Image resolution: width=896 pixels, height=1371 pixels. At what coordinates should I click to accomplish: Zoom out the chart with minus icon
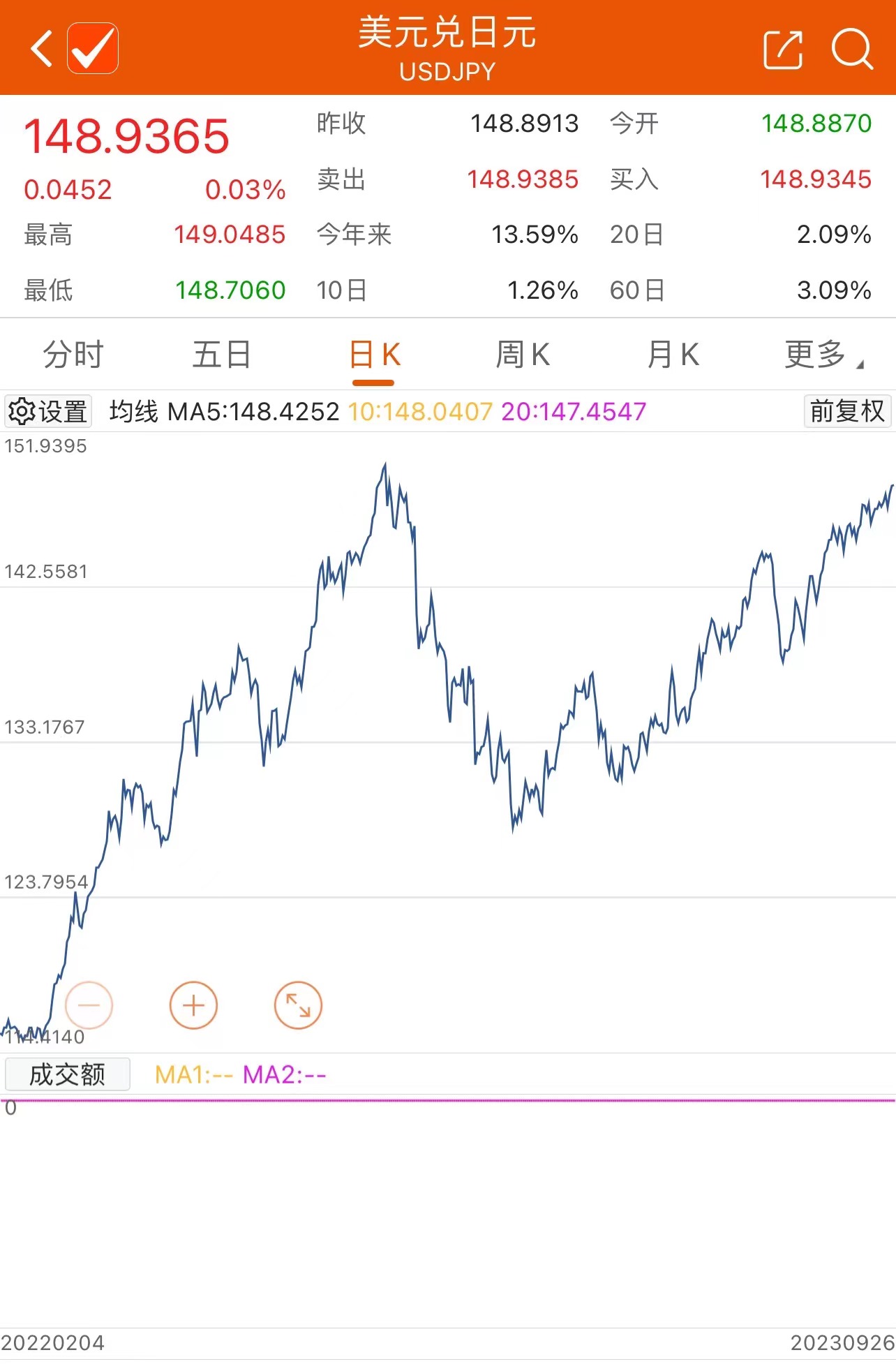(x=89, y=1005)
